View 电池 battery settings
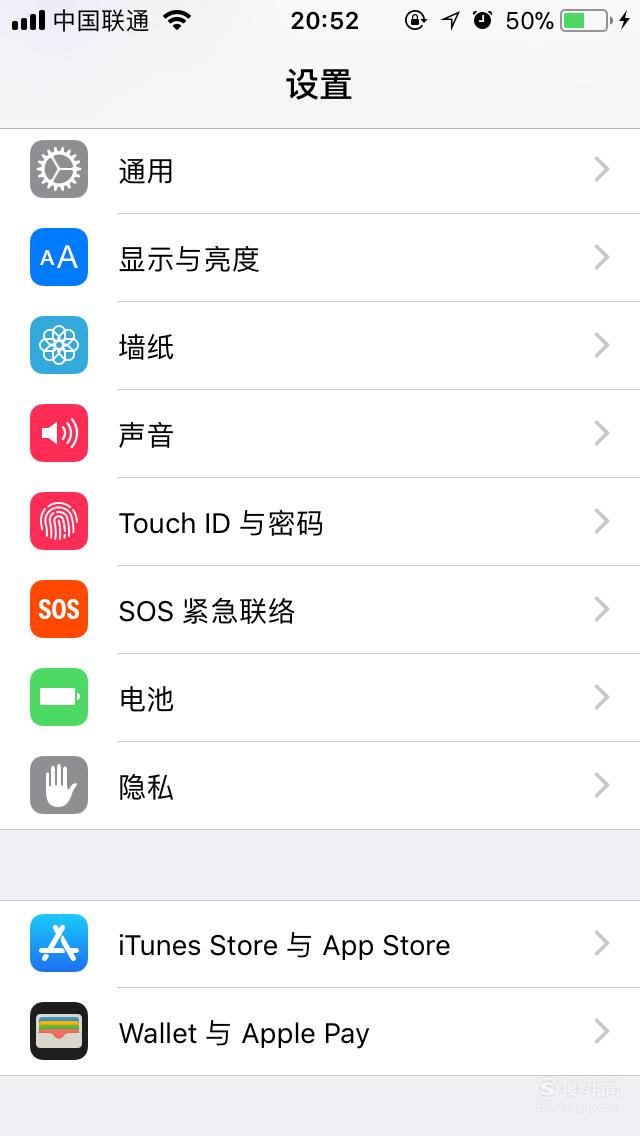Image resolution: width=640 pixels, height=1136 pixels. coord(320,698)
